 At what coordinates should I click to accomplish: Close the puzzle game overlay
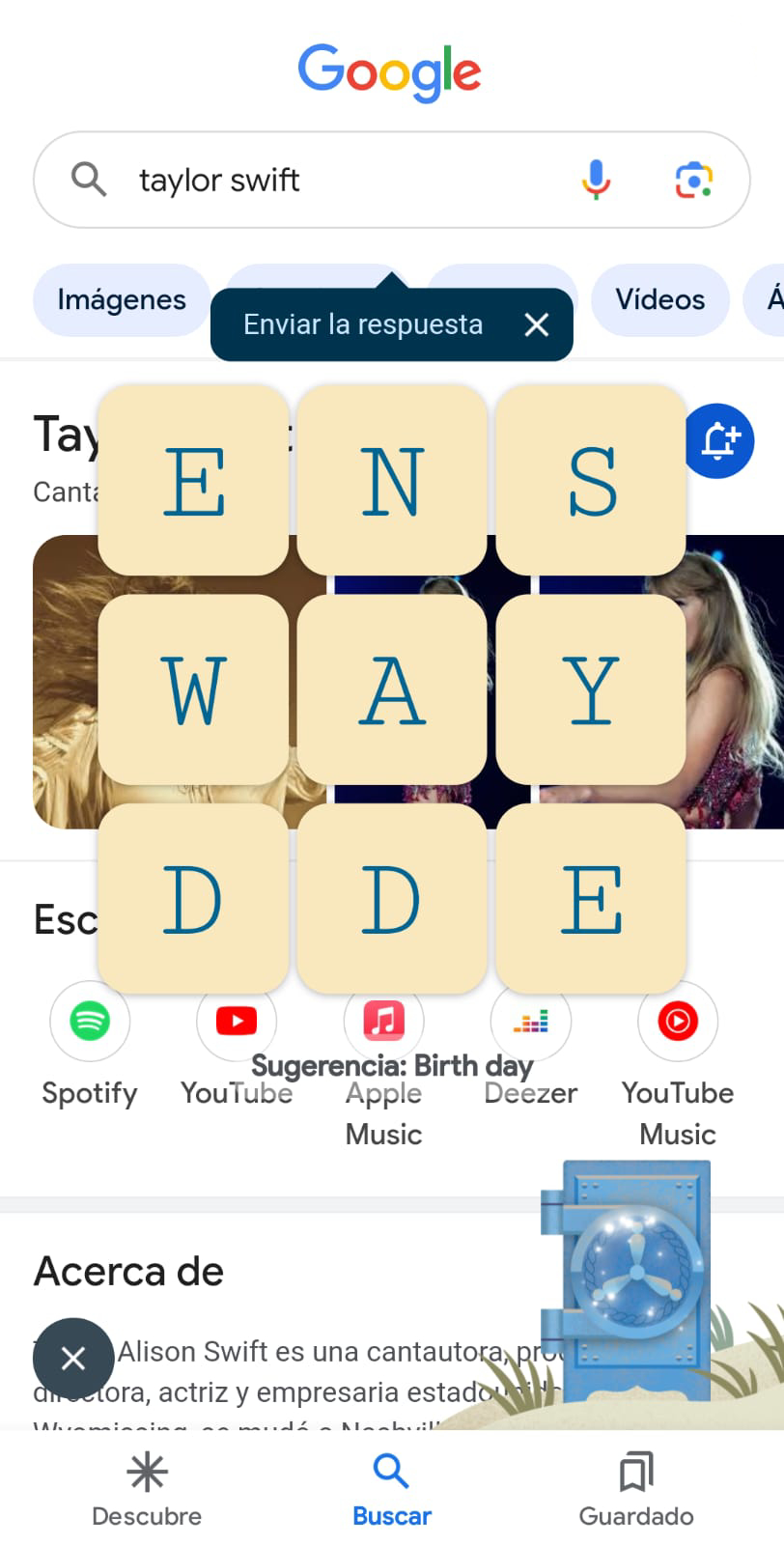tap(73, 1359)
